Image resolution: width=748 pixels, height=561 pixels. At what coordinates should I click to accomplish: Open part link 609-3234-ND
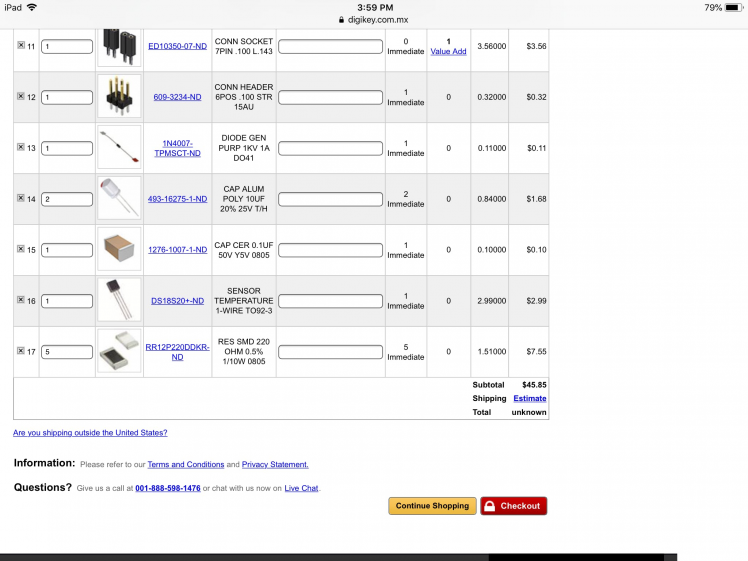pyautogui.click(x=177, y=97)
